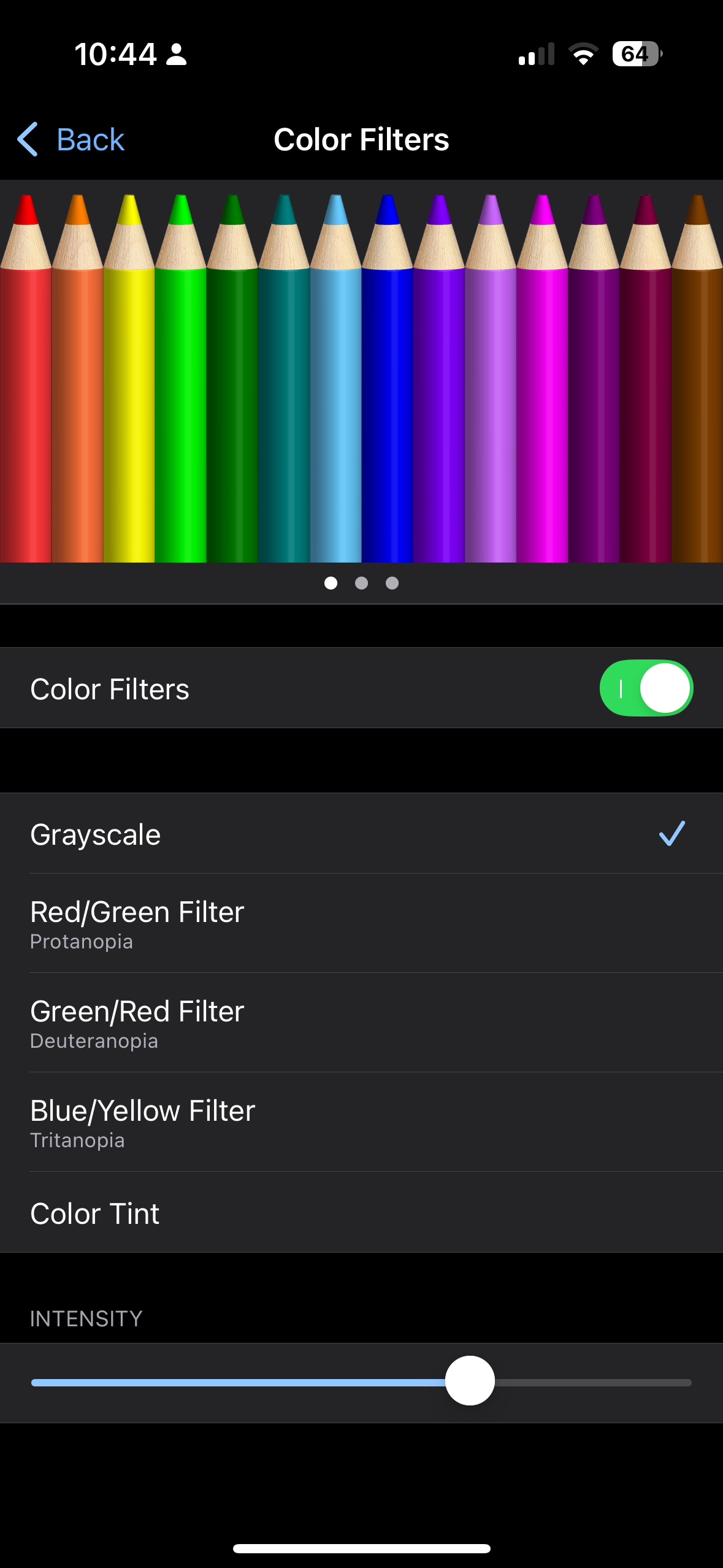723x1568 pixels.
Task: Tap the first page indicator dot
Action: [x=331, y=583]
